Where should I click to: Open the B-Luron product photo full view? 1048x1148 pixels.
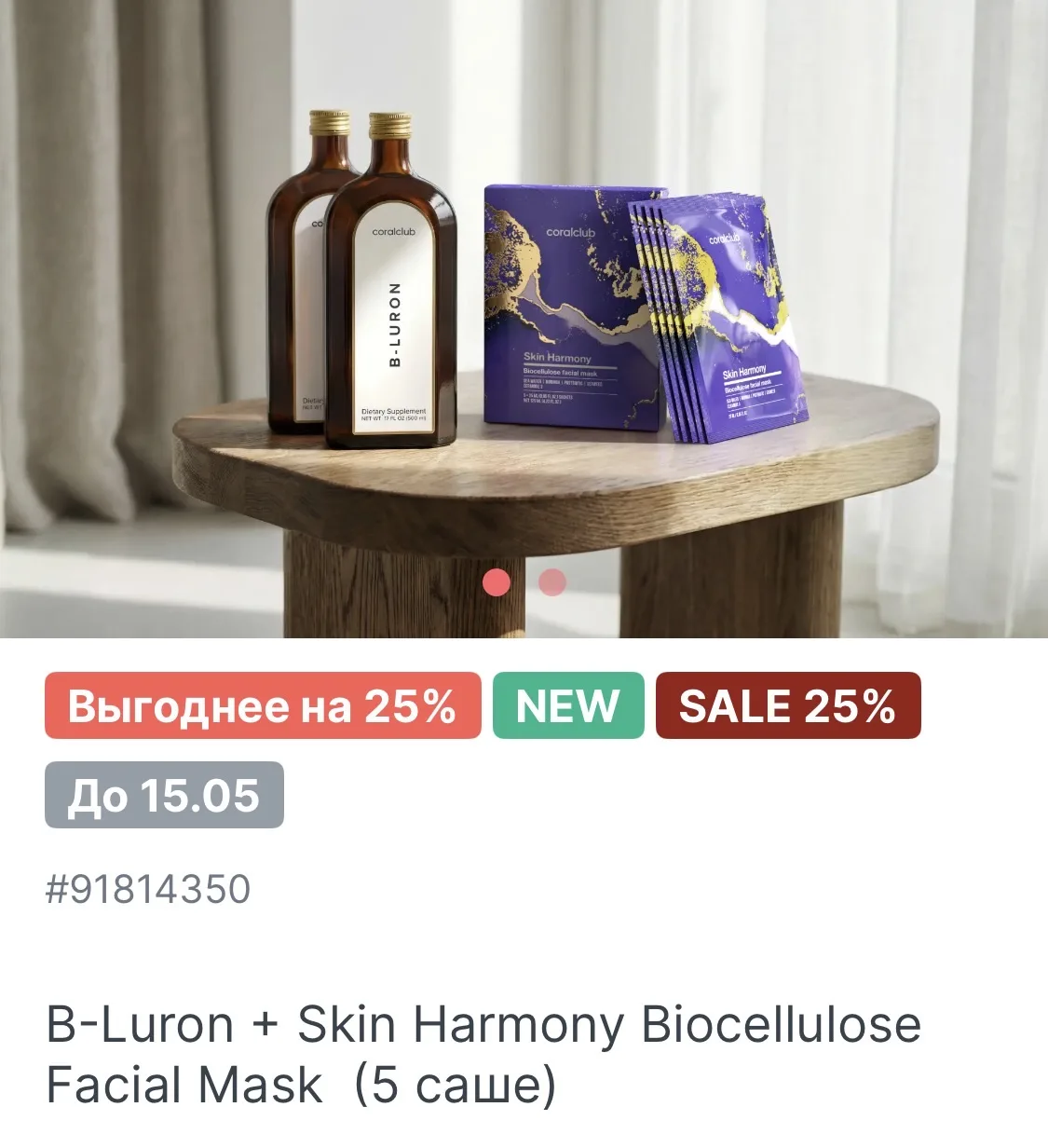tap(524, 317)
